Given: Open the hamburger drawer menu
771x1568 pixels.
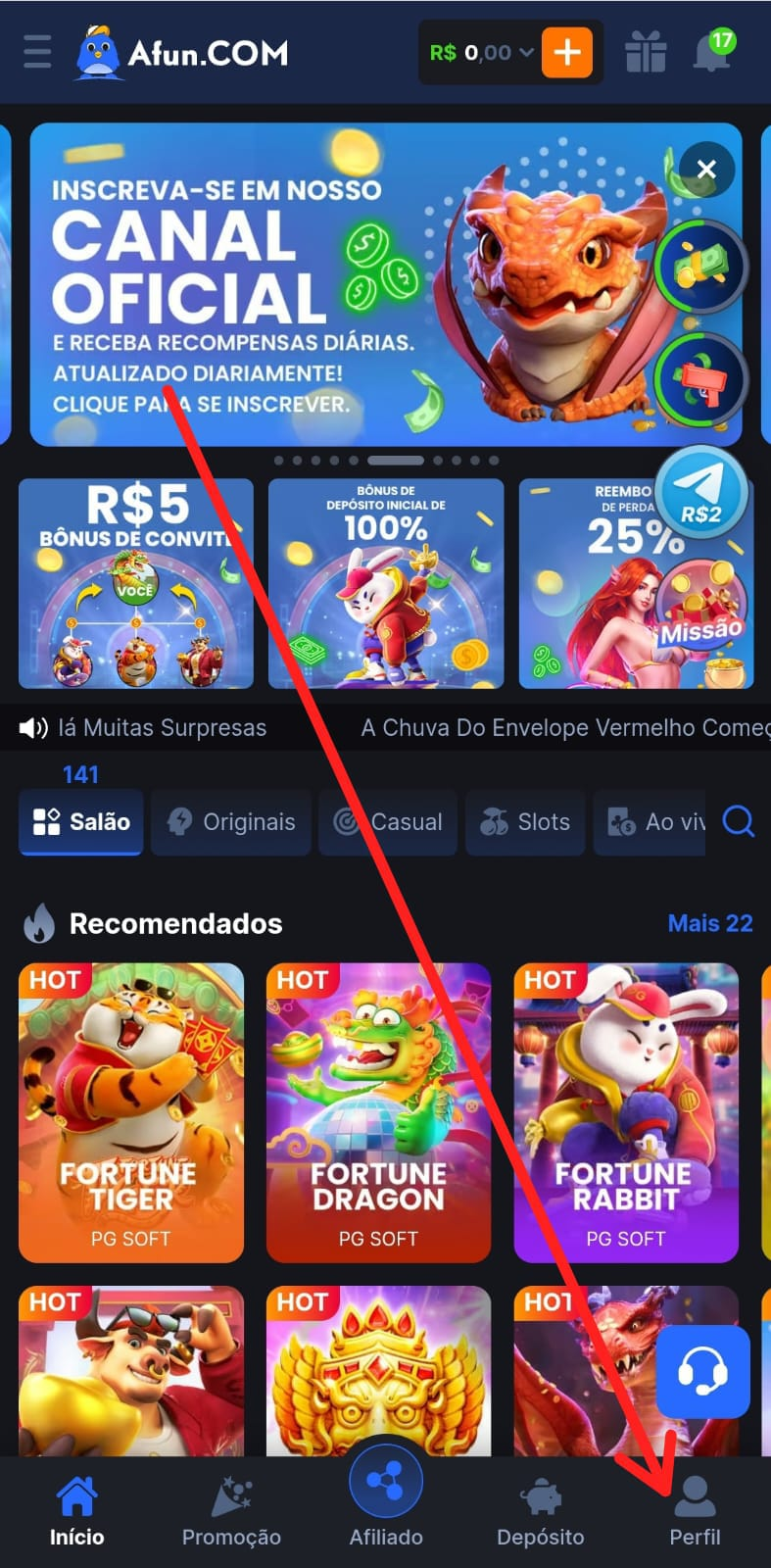Looking at the screenshot, I should pos(37,51).
